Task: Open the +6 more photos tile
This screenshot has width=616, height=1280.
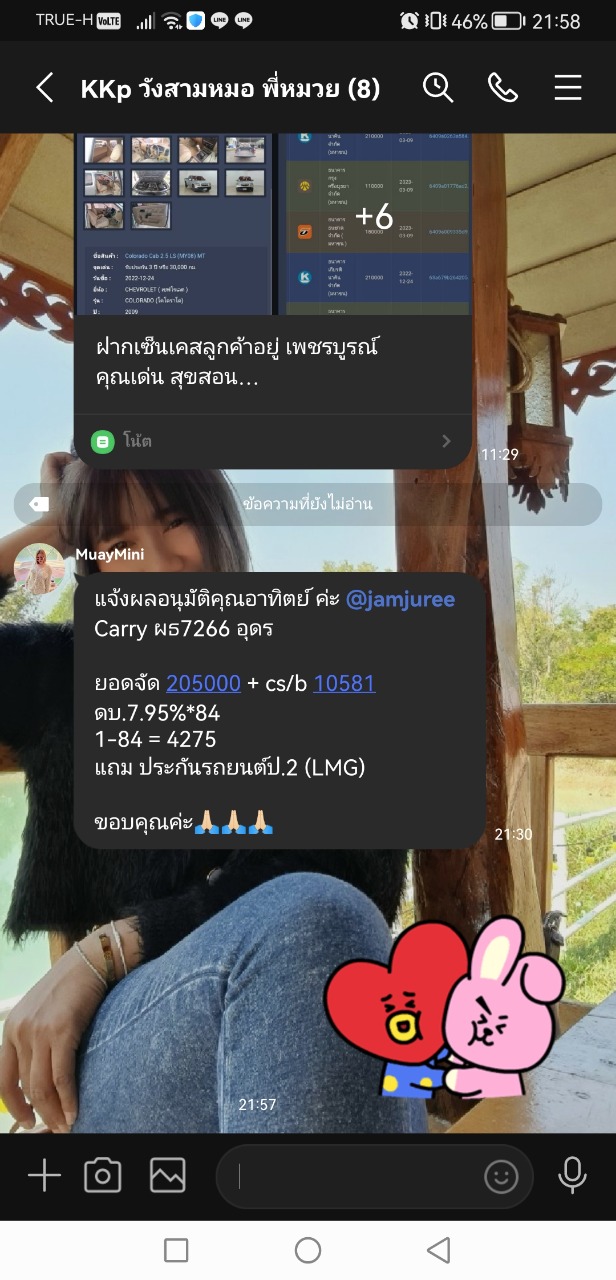Action: pos(375,215)
